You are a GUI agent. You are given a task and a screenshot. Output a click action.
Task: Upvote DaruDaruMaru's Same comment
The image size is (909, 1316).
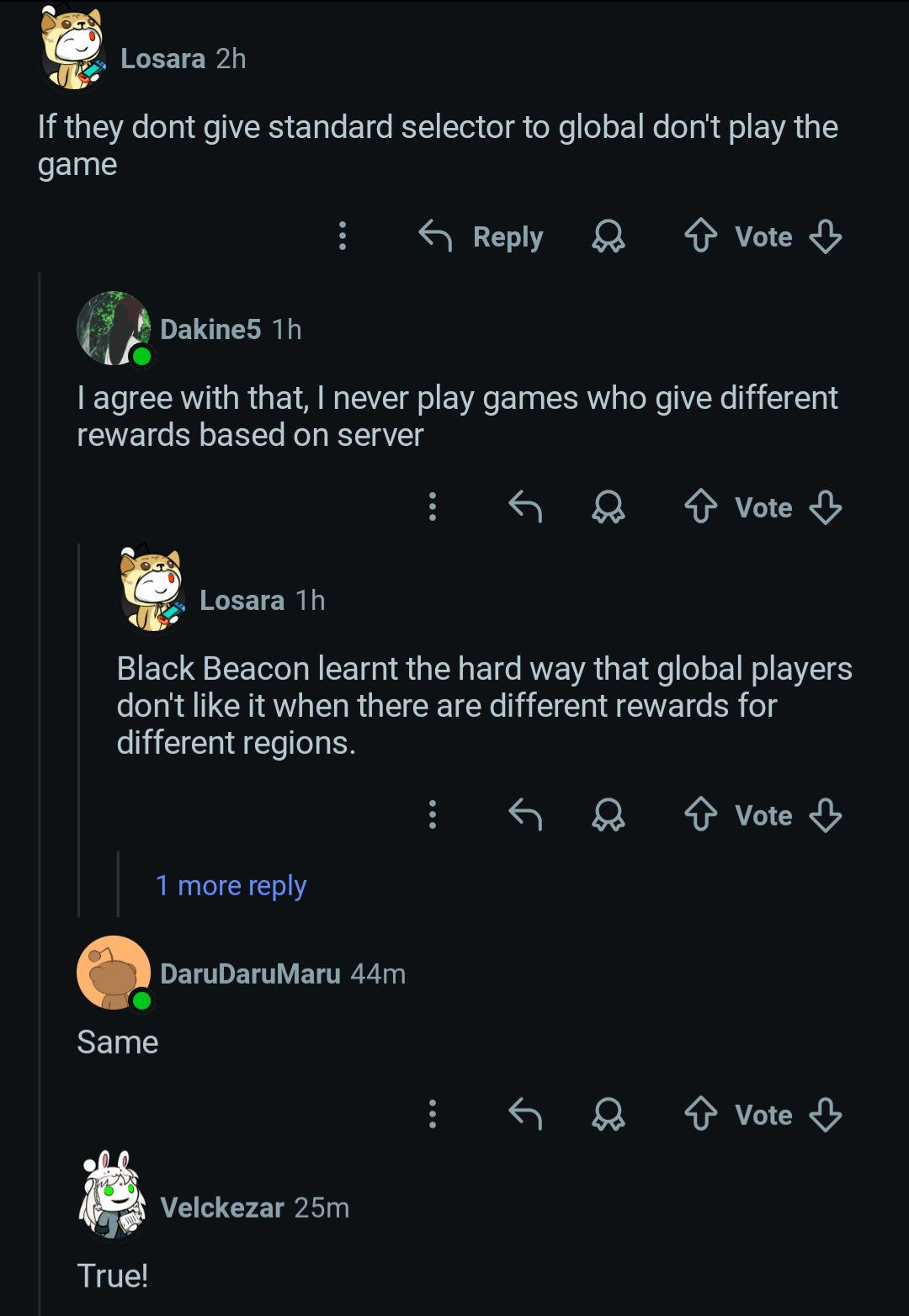click(x=701, y=1115)
